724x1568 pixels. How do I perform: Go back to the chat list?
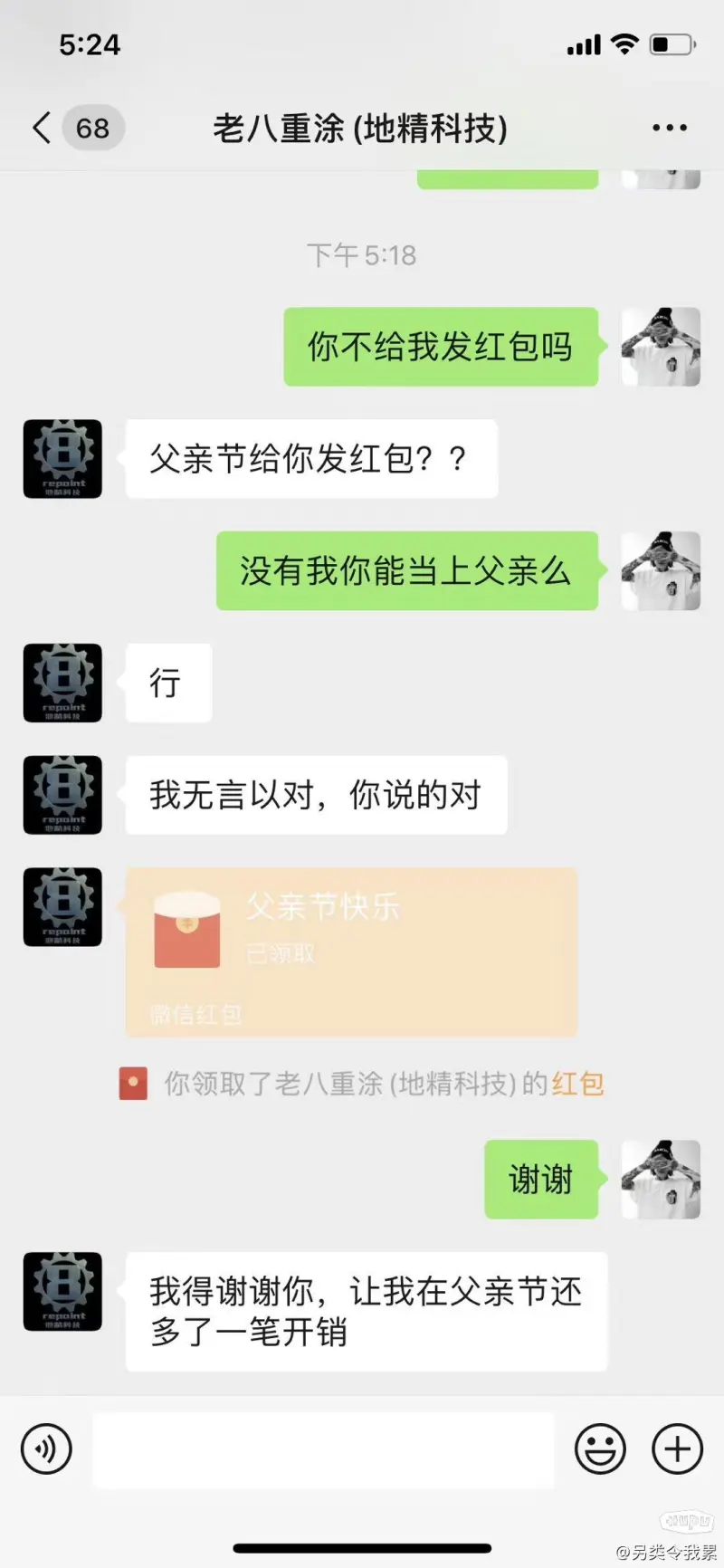(x=42, y=128)
